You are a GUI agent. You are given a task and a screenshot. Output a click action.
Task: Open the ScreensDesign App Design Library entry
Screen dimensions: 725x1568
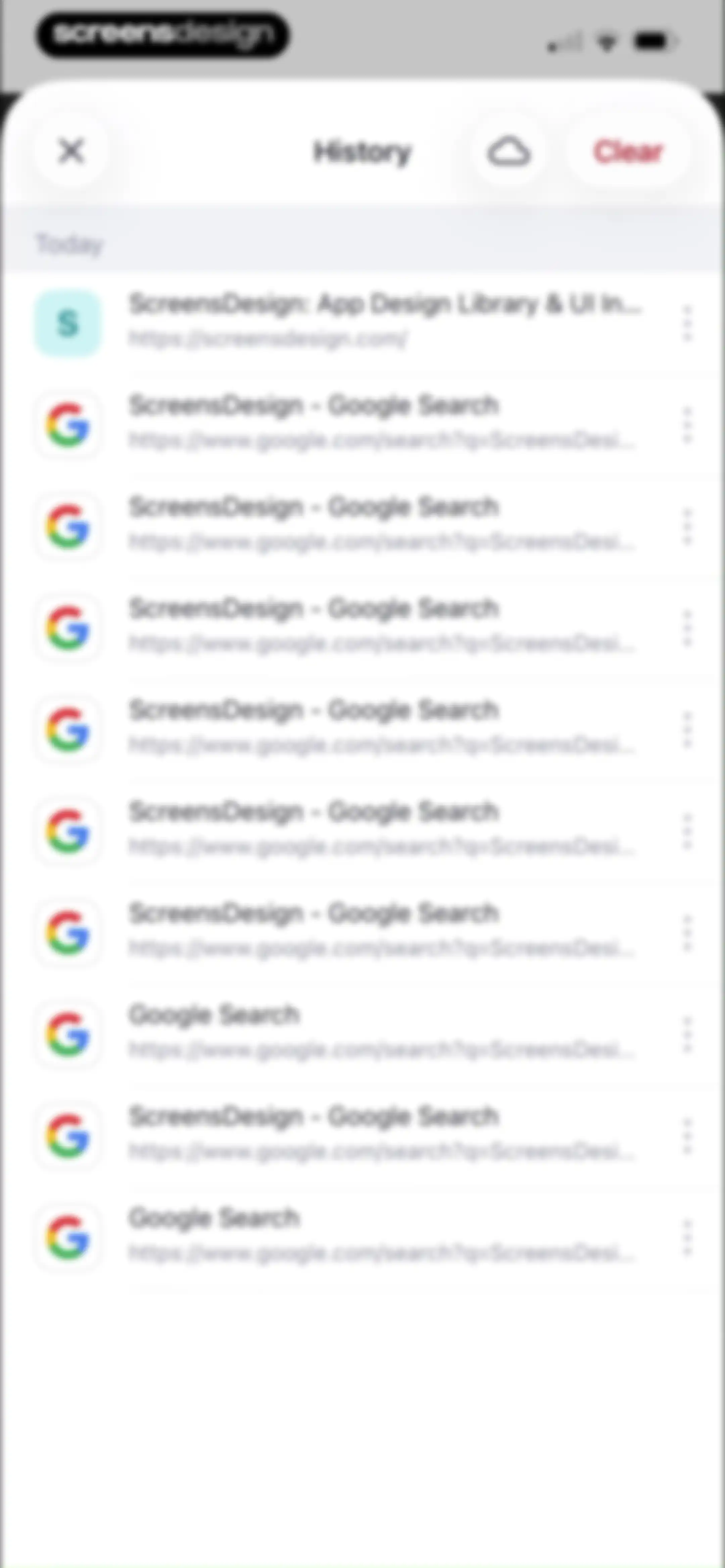(362, 323)
